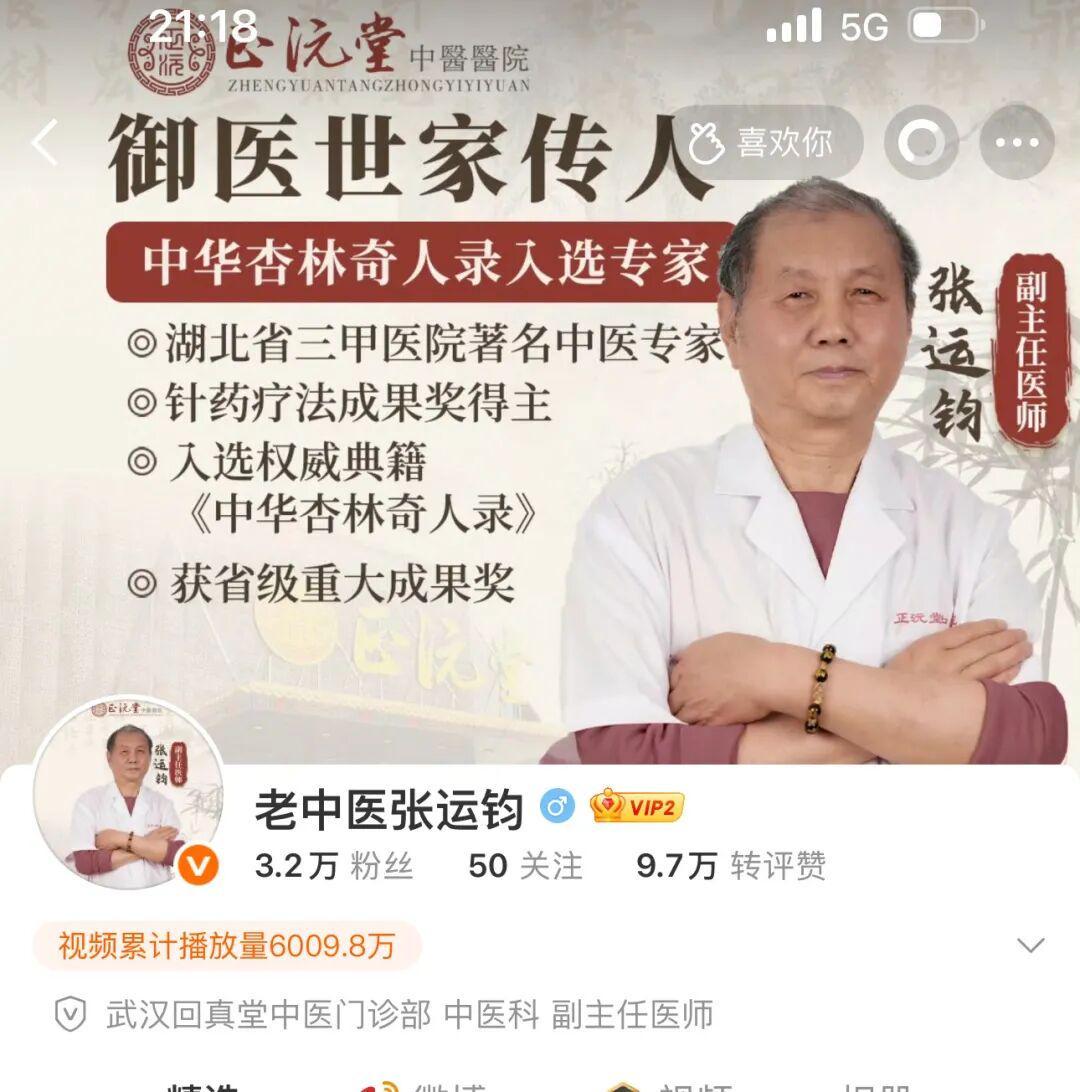Open the more options menu
This screenshot has height=1092, width=1080.
[x=1016, y=143]
